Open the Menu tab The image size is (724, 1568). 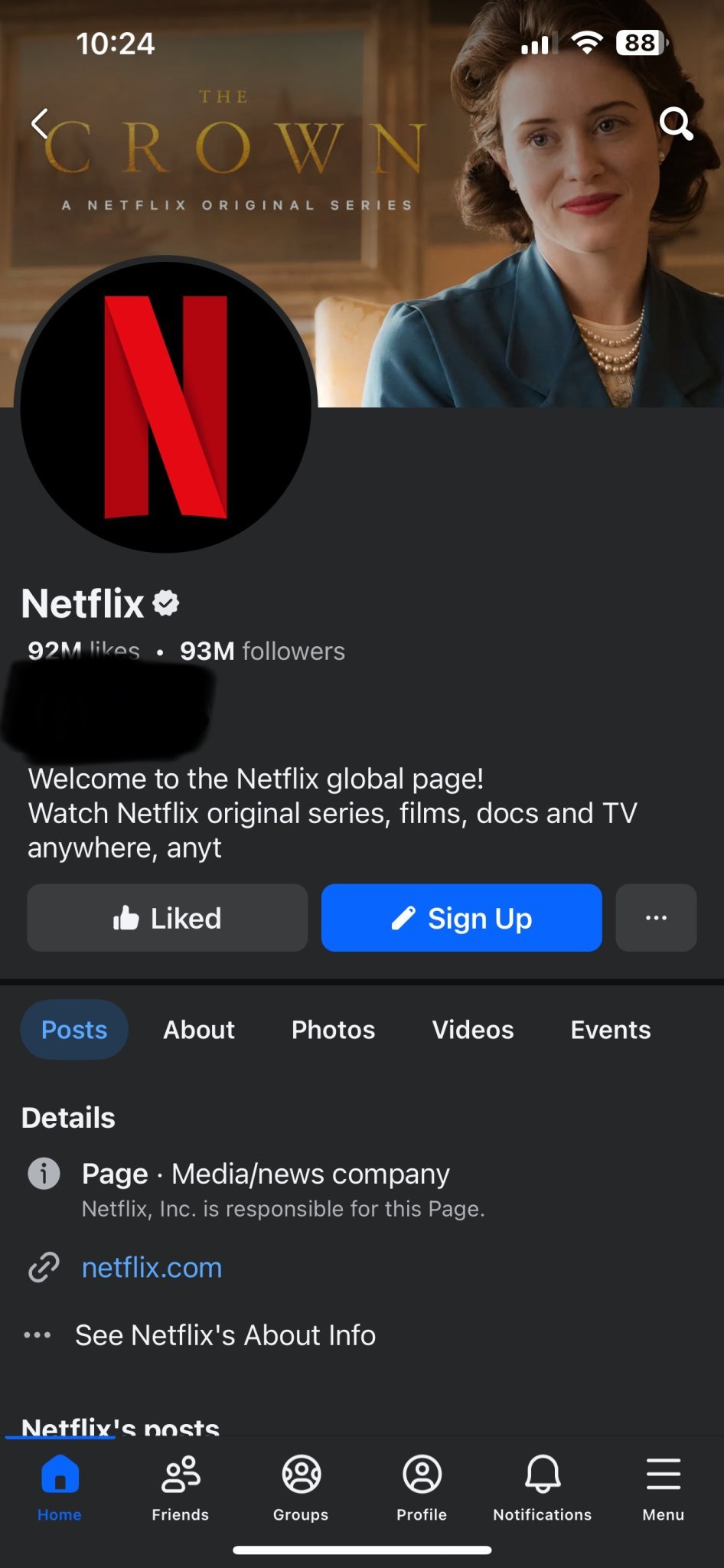click(x=663, y=1488)
